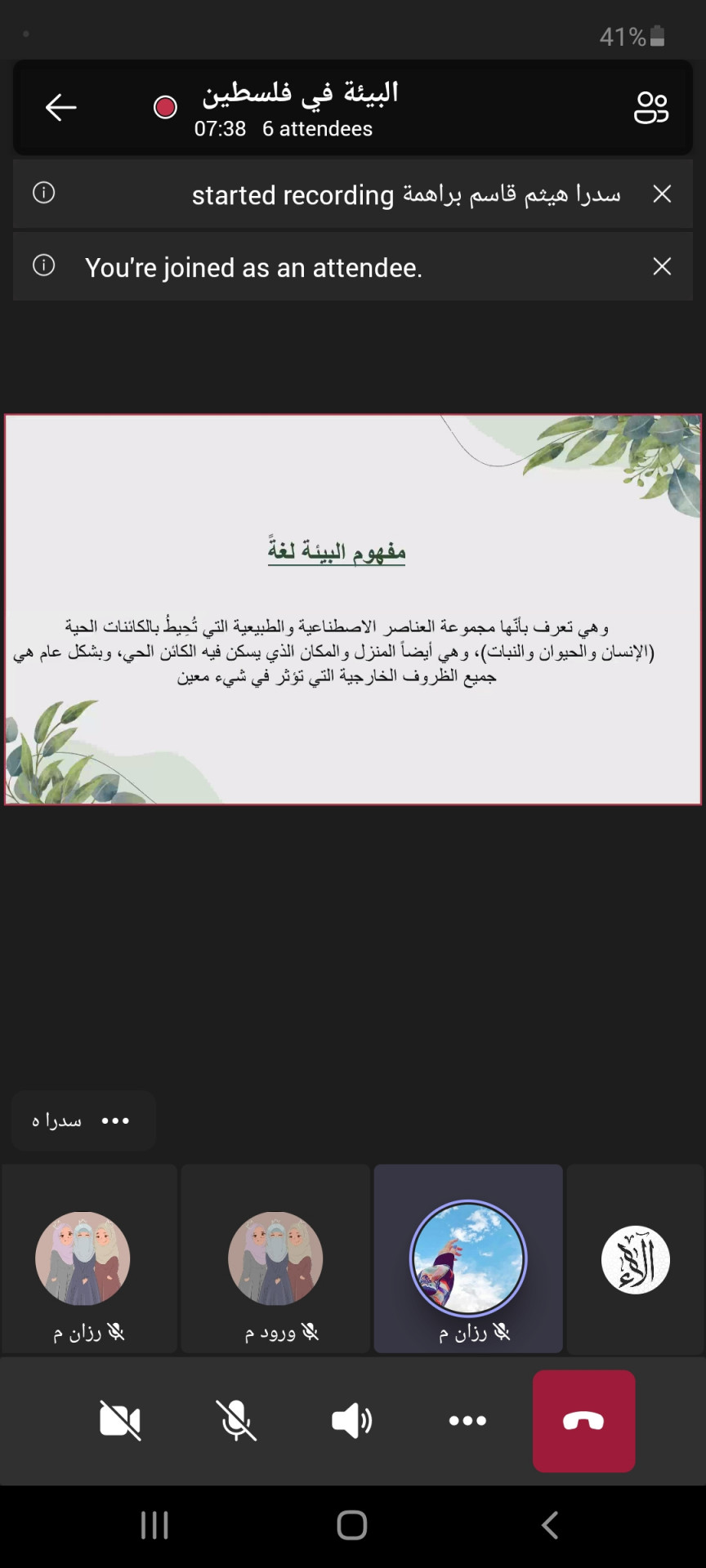This screenshot has width=706, height=1568.
Task: Select the ورود م participant tile
Action: click(x=275, y=1259)
